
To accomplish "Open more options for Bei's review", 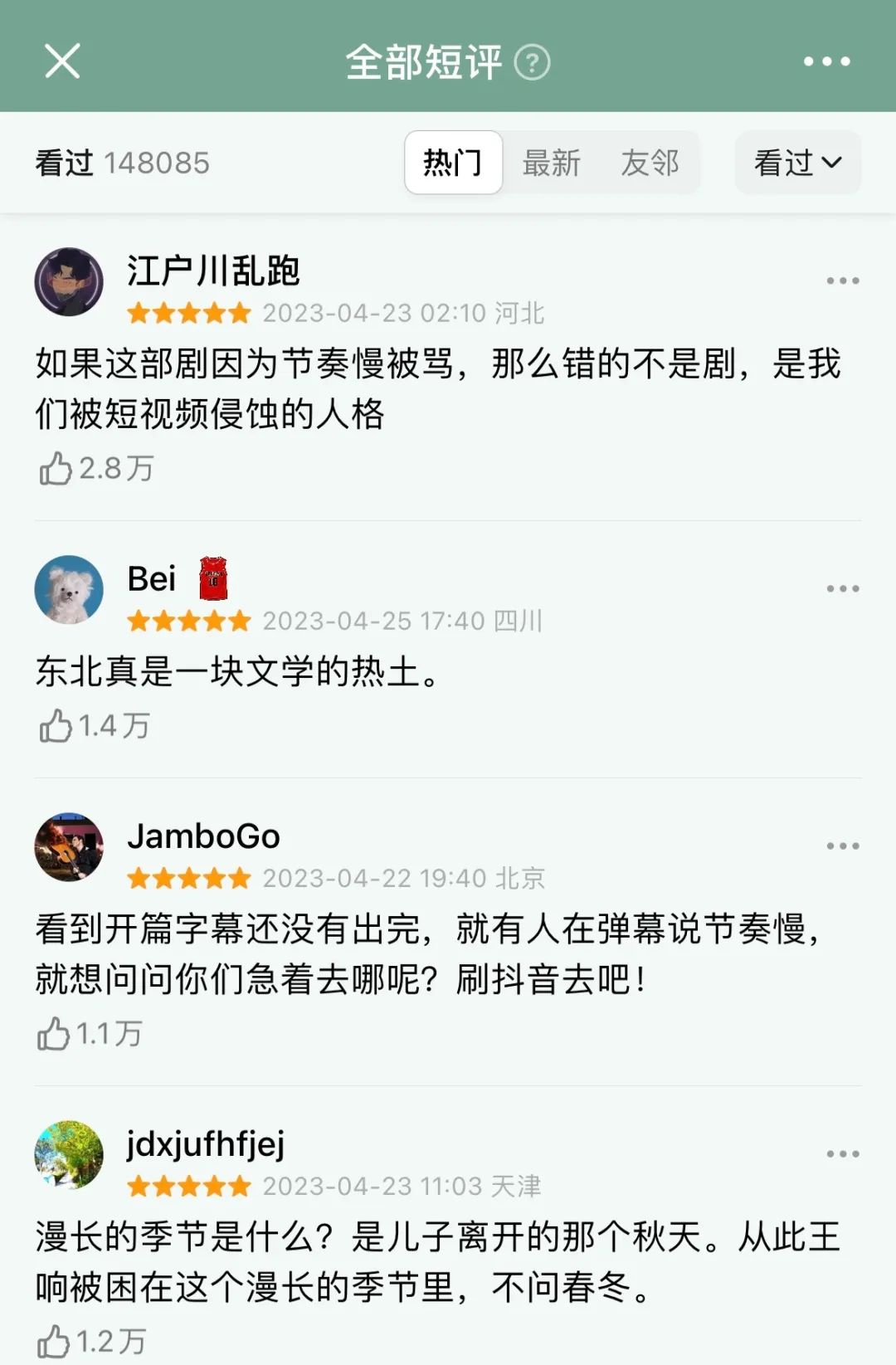I will click(842, 589).
